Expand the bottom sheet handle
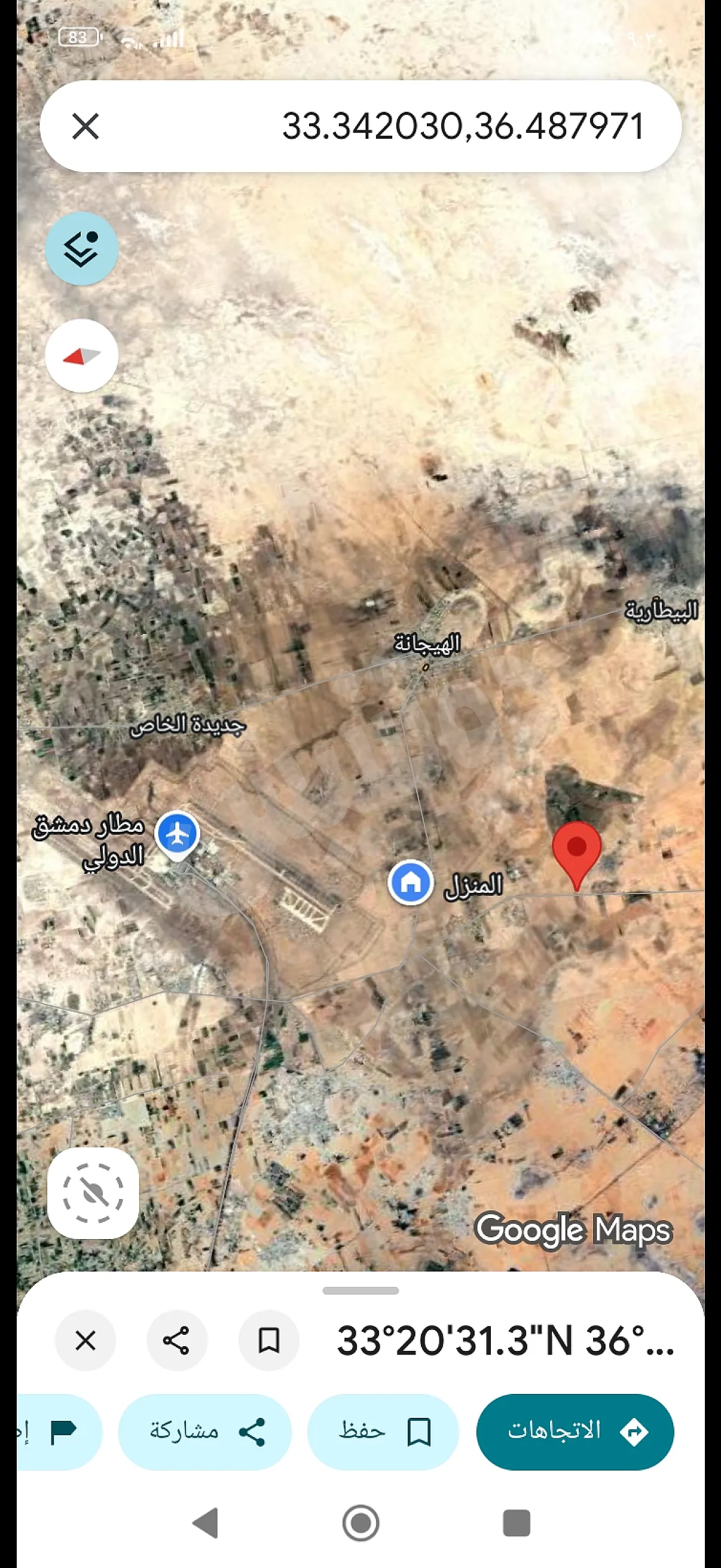This screenshot has width=721, height=1568. pyautogui.click(x=361, y=1291)
